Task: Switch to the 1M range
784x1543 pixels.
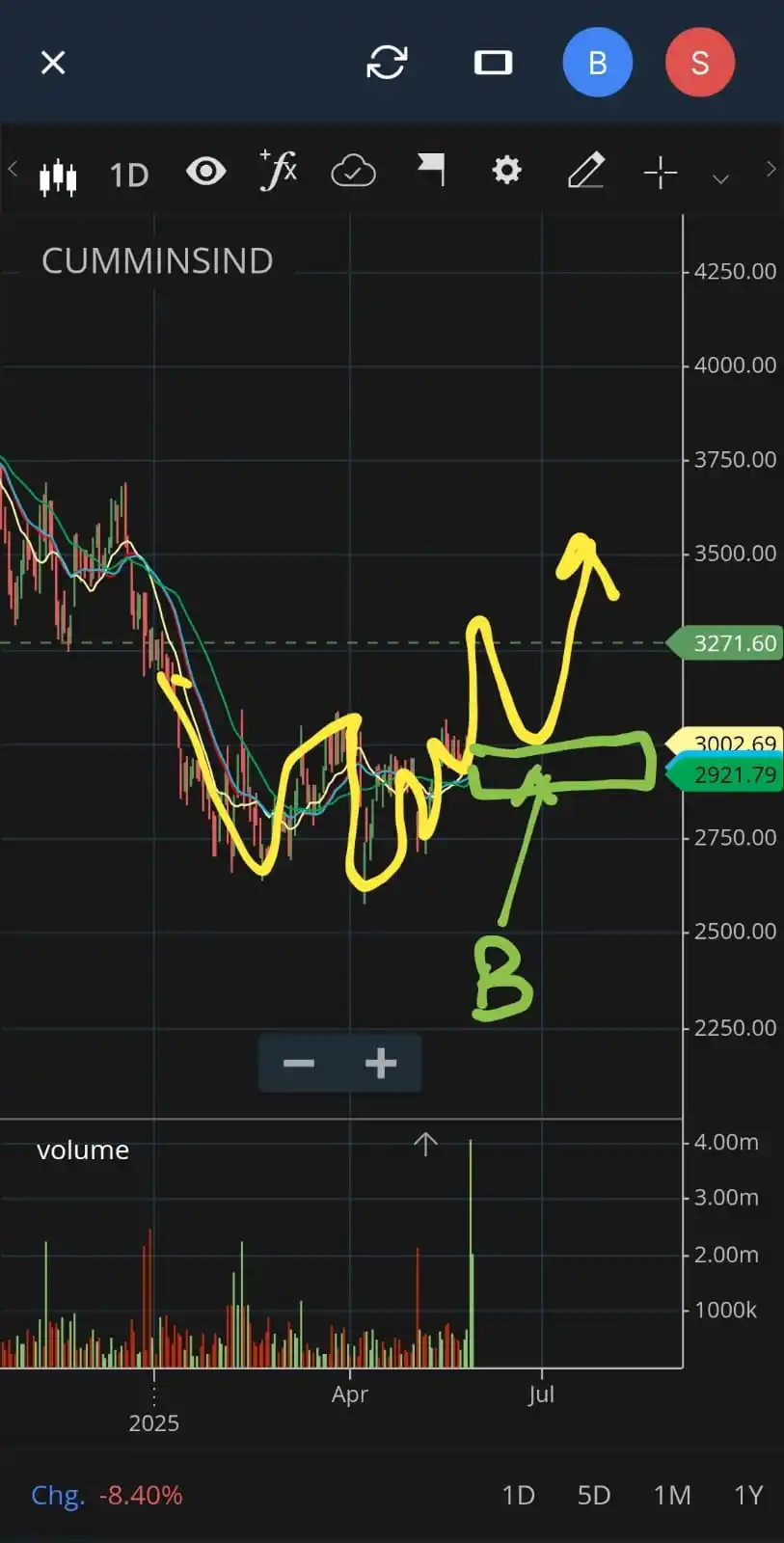Action: tap(671, 1495)
